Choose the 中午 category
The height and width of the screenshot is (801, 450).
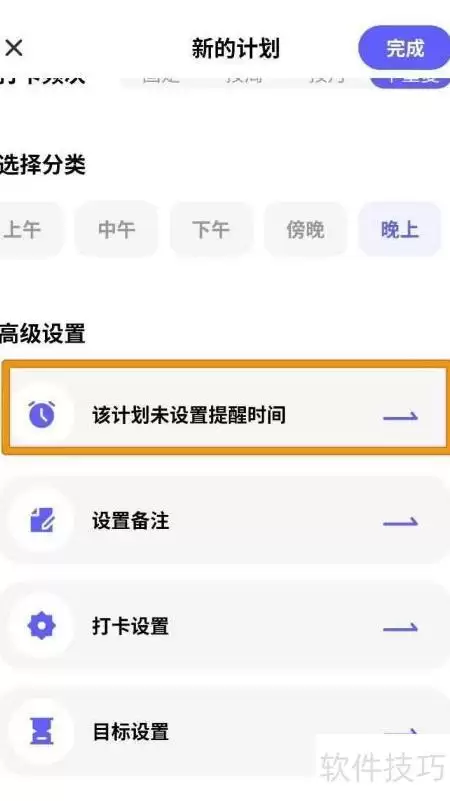pyautogui.click(x=116, y=229)
